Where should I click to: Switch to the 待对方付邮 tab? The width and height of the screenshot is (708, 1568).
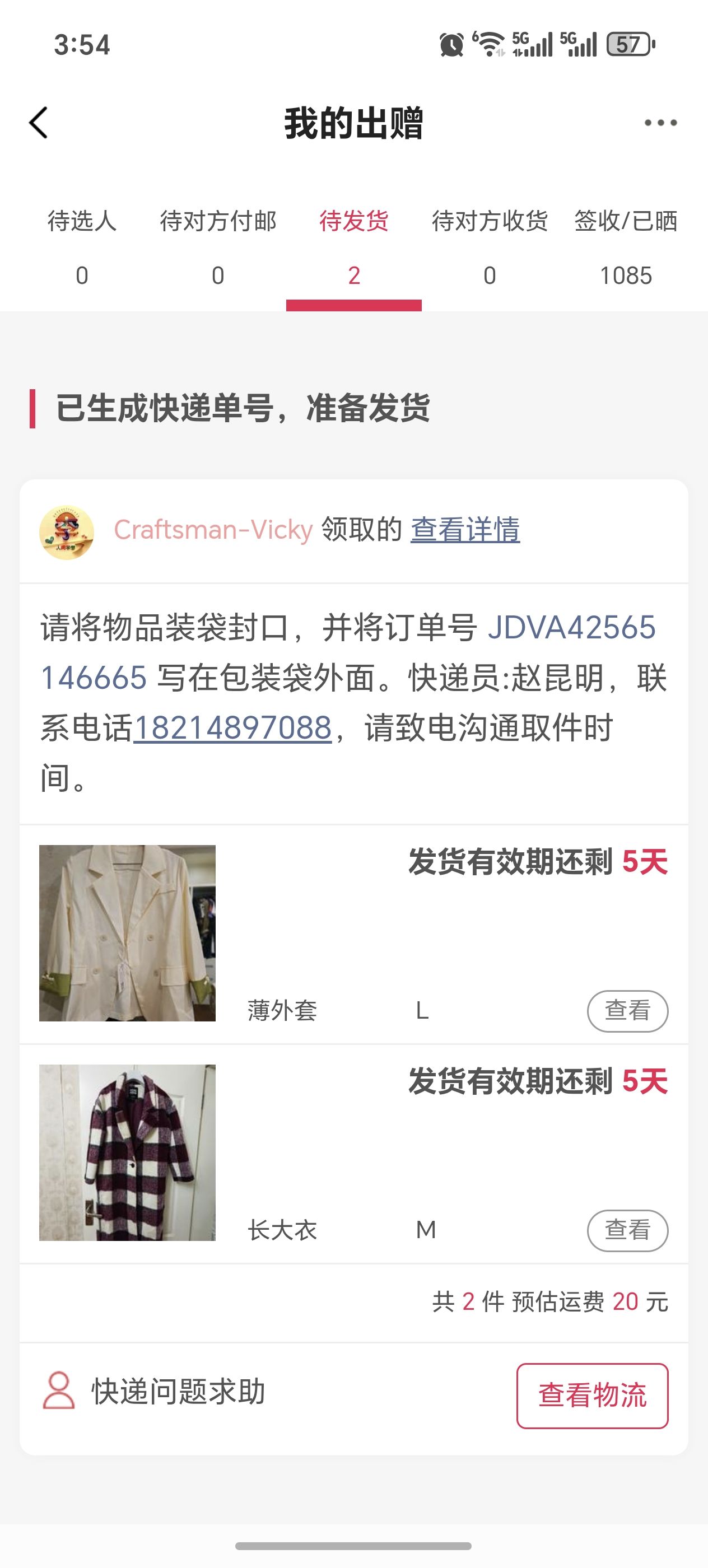coord(218,246)
